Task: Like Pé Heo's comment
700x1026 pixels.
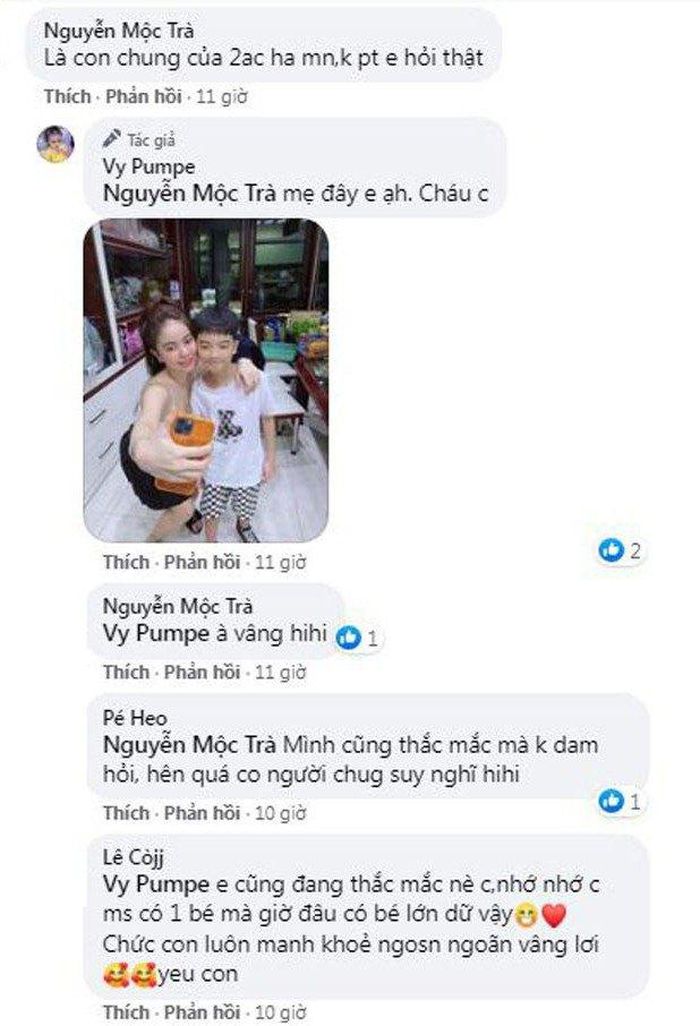Action: [x=126, y=812]
